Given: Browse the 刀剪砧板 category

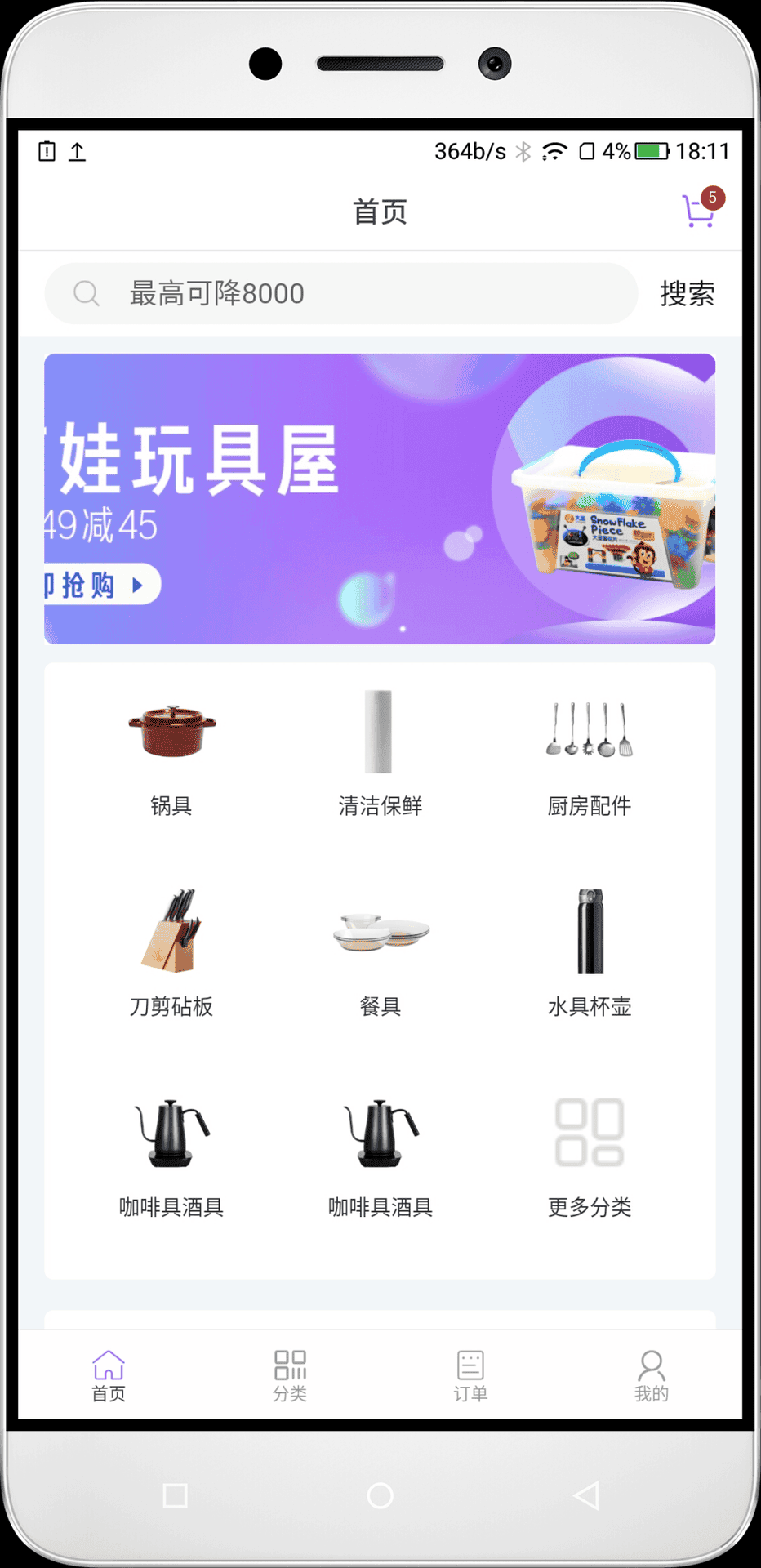Looking at the screenshot, I should click(x=171, y=953).
